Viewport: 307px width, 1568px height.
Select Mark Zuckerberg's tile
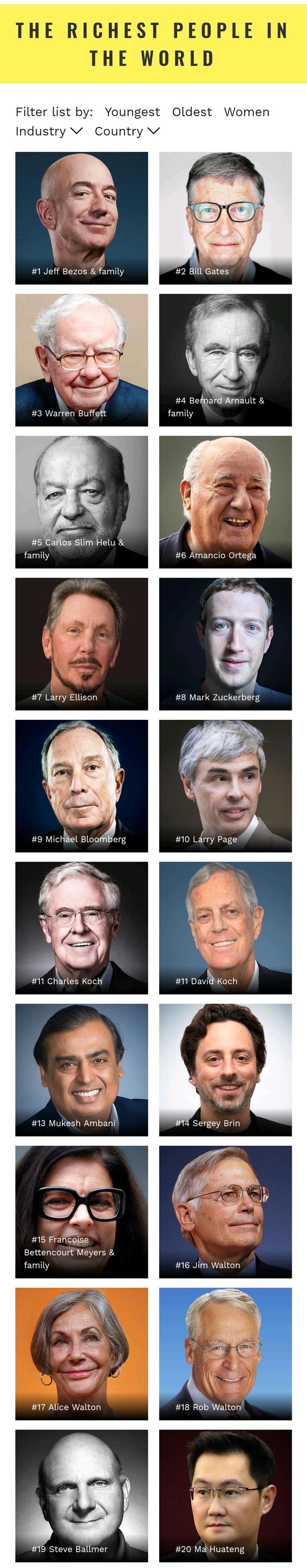(x=225, y=644)
